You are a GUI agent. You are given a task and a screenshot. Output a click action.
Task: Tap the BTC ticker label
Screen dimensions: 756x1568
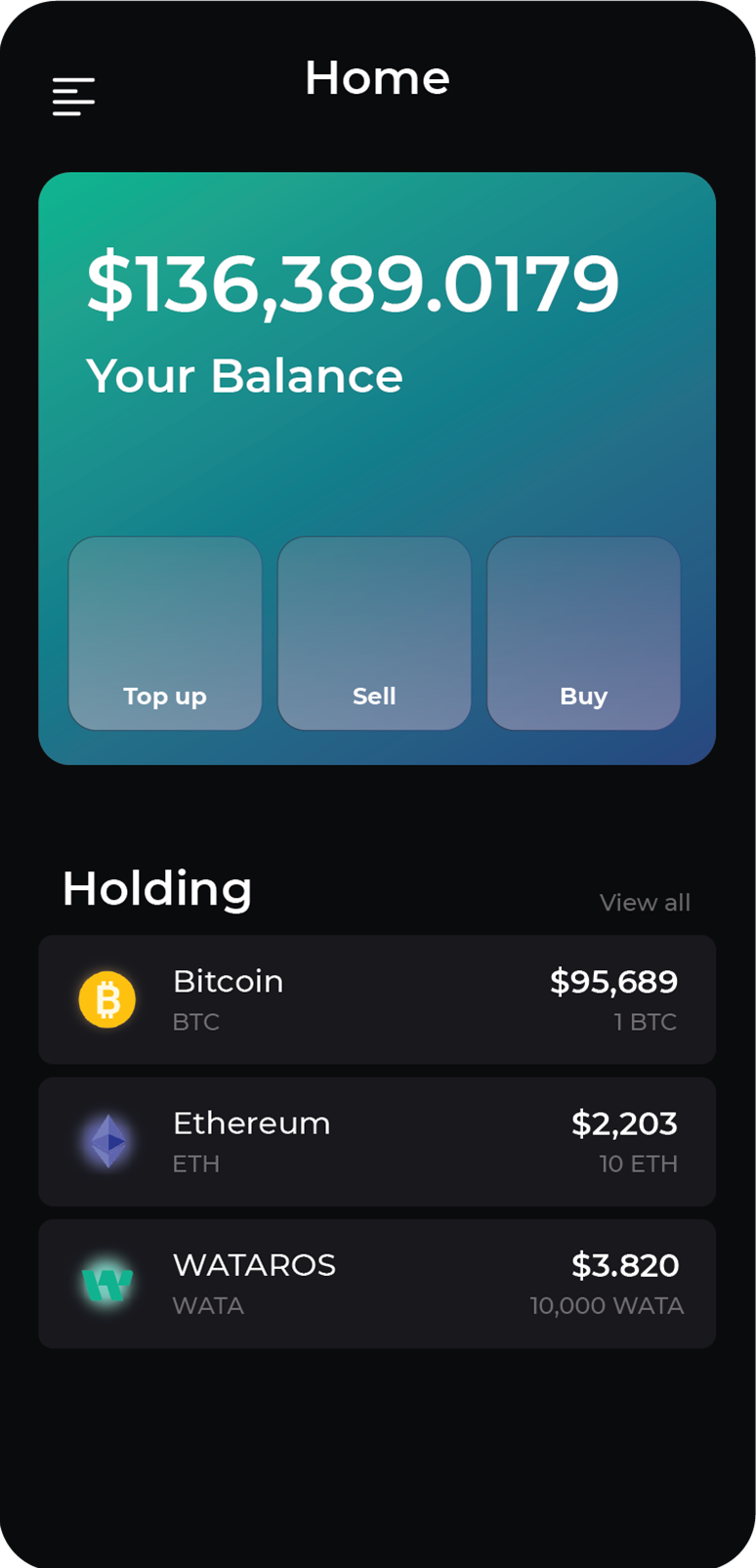click(x=196, y=1022)
